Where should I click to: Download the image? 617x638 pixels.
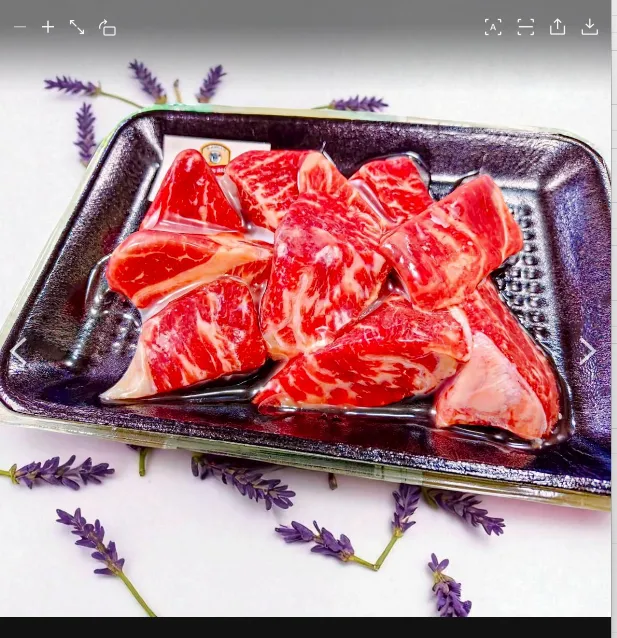pos(590,27)
